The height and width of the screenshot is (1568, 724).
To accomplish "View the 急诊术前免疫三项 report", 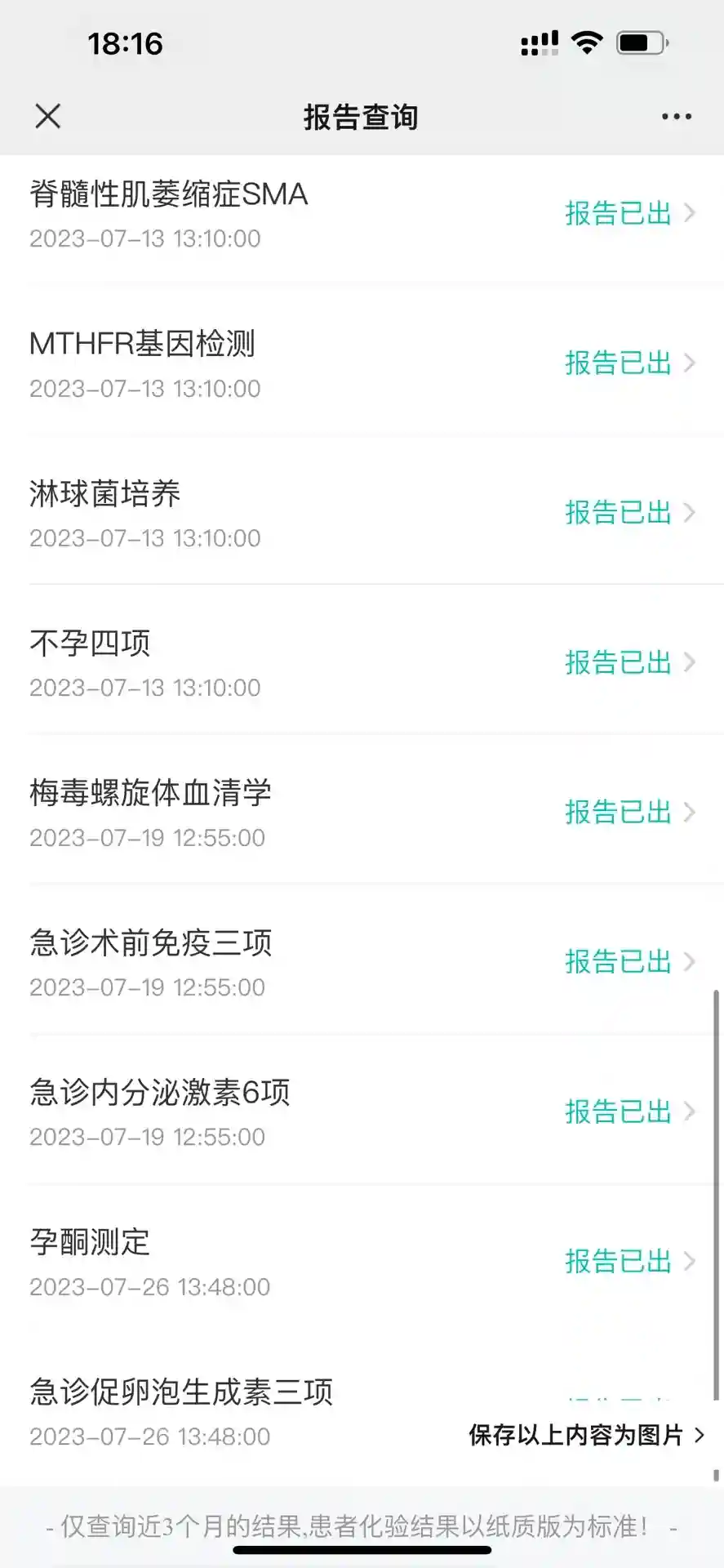I will [362, 962].
